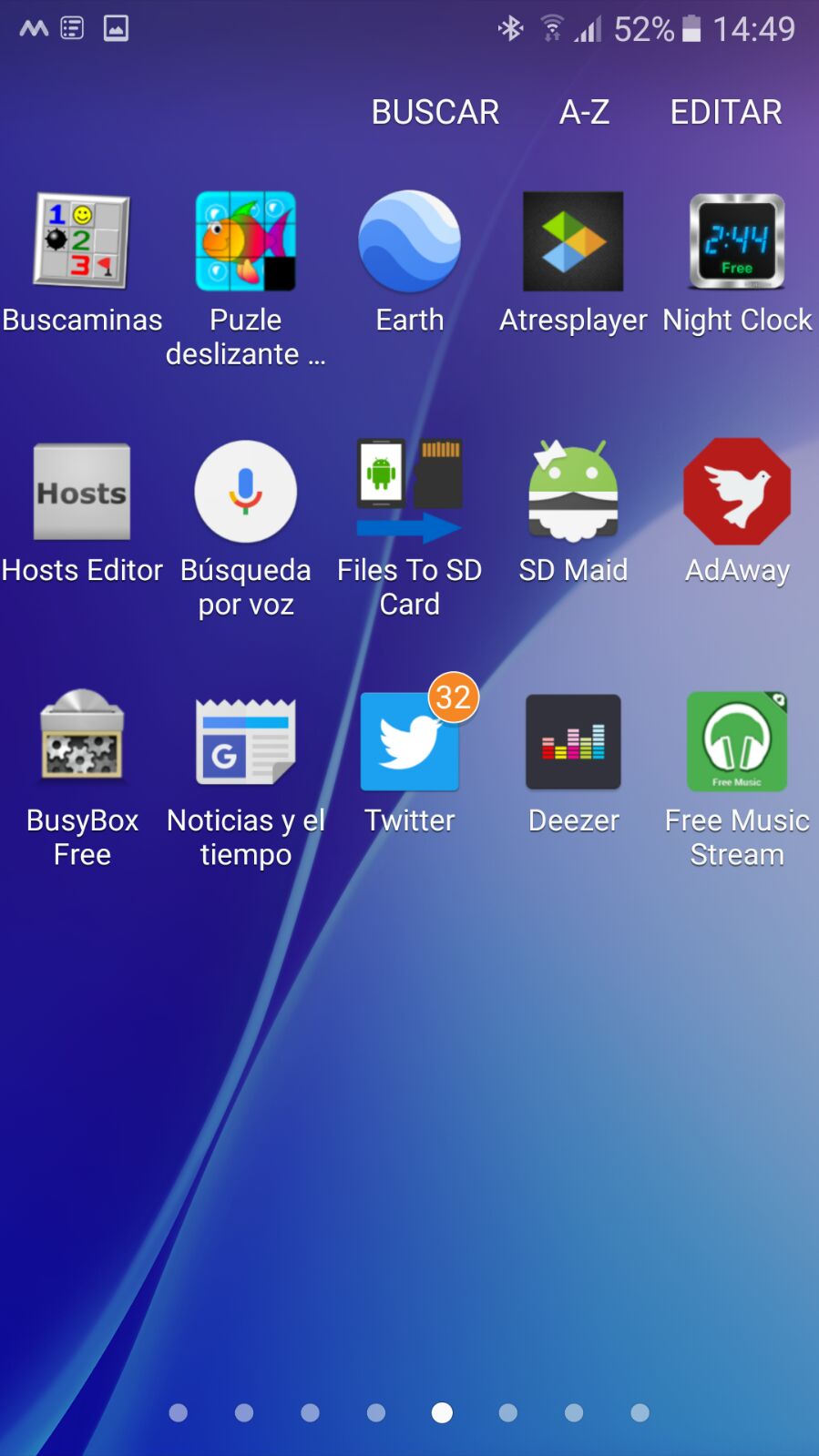Launch Atresplayer
Viewport: 819px width, 1456px height.
pyautogui.click(x=573, y=242)
